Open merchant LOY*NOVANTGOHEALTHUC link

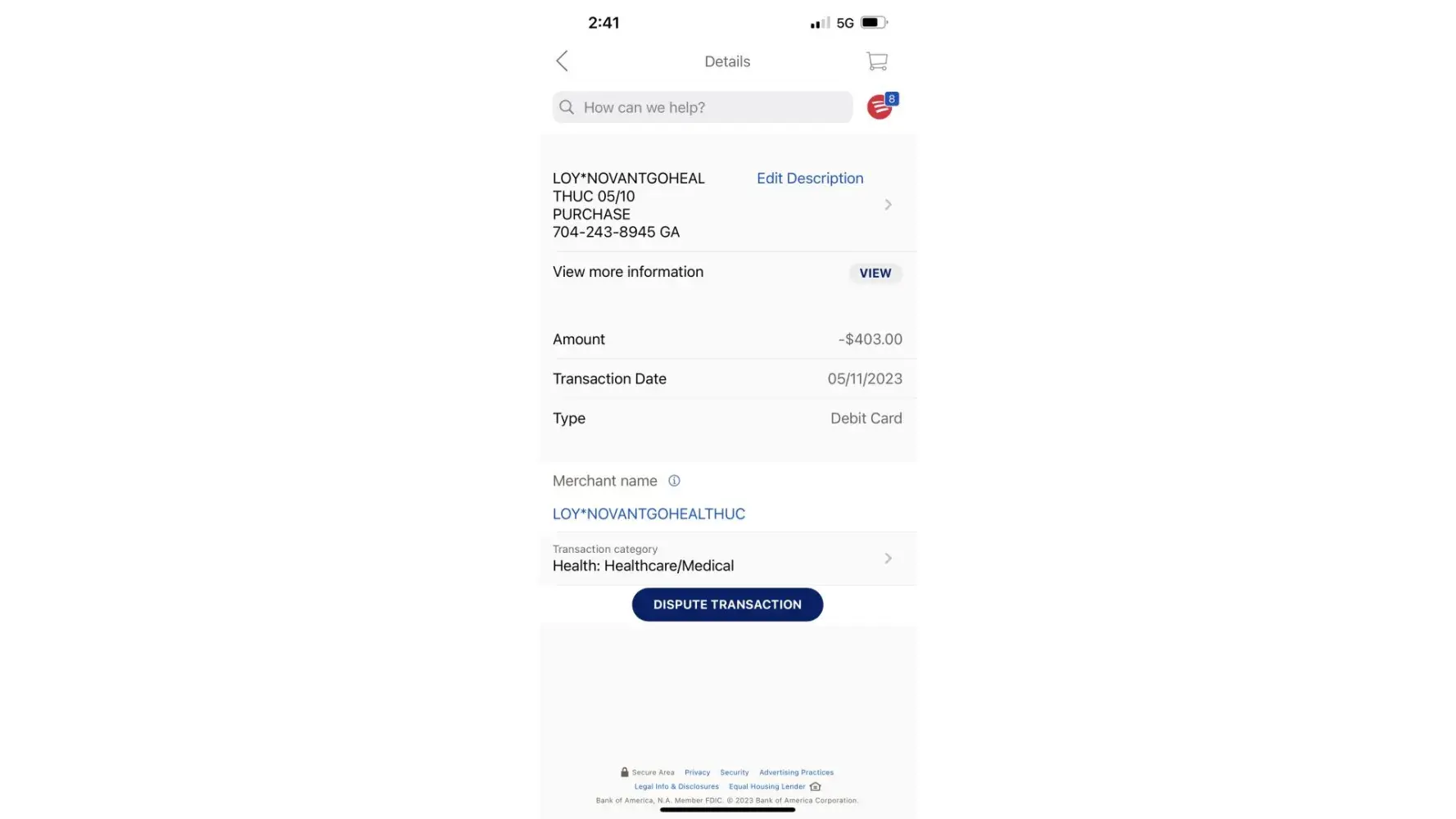click(x=649, y=514)
